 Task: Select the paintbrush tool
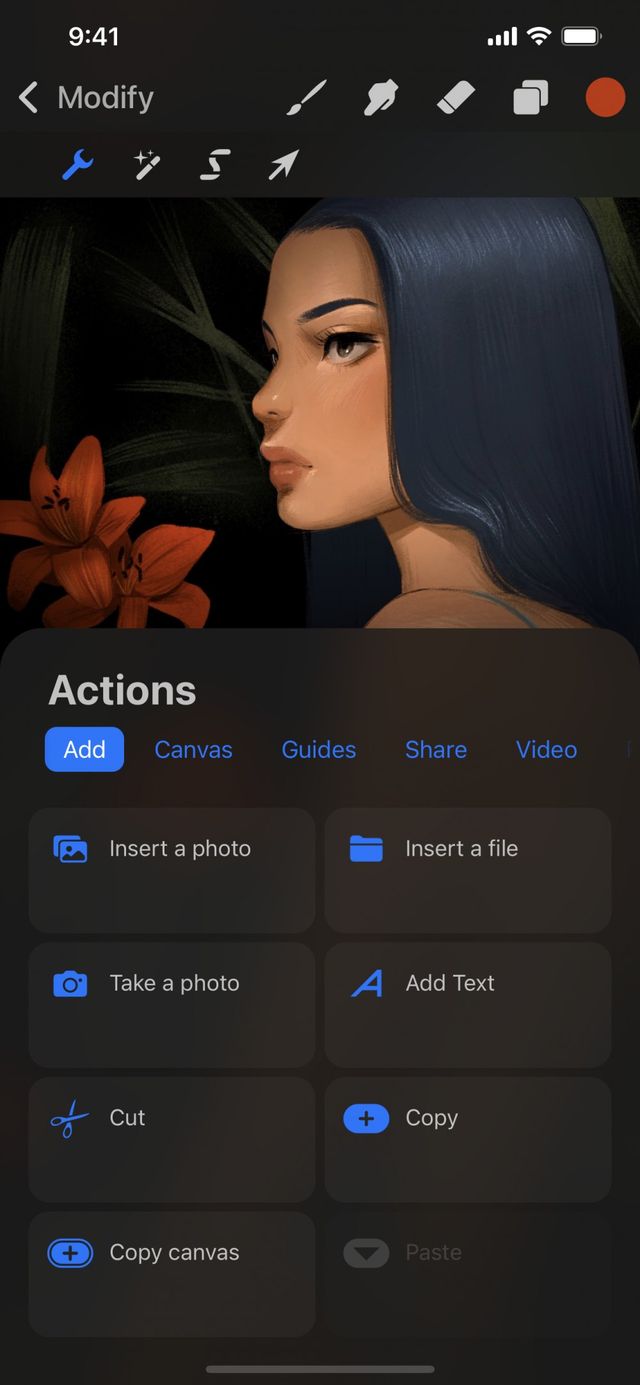point(307,98)
